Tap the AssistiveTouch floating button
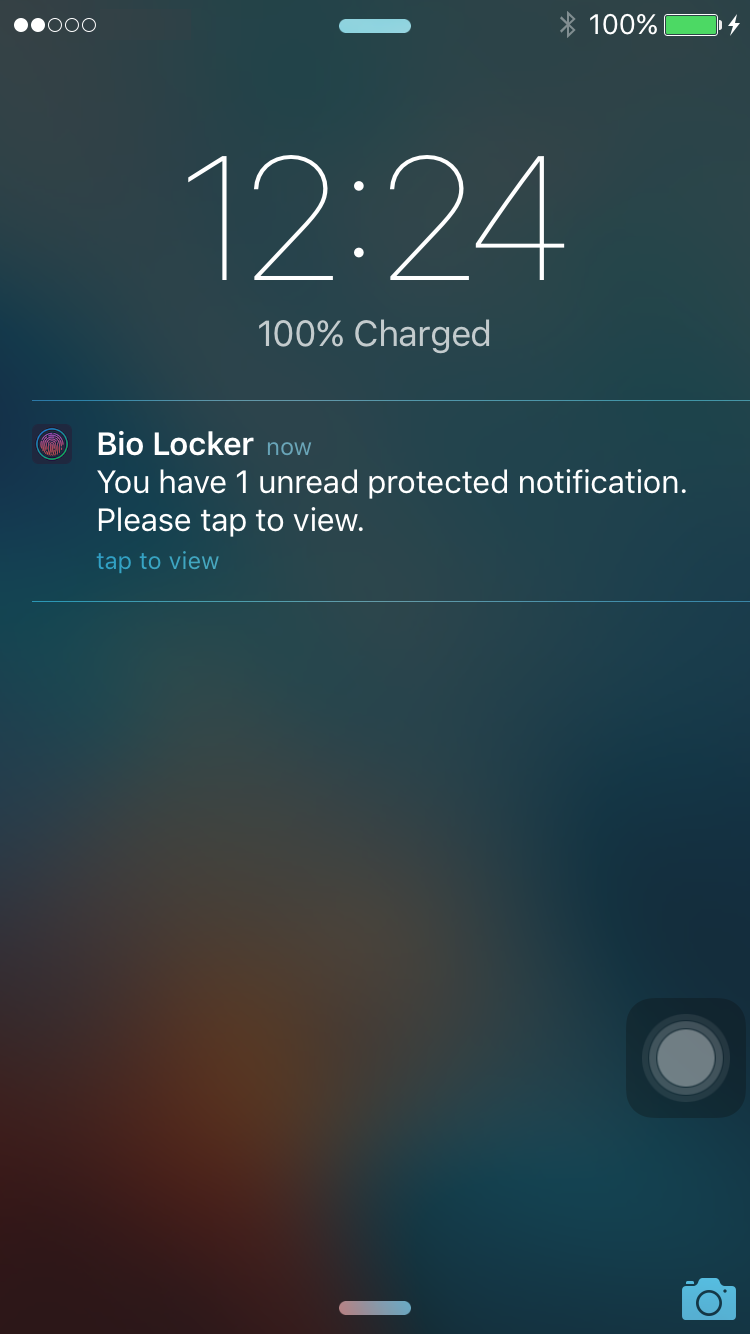This screenshot has width=750, height=1334. (x=686, y=1057)
